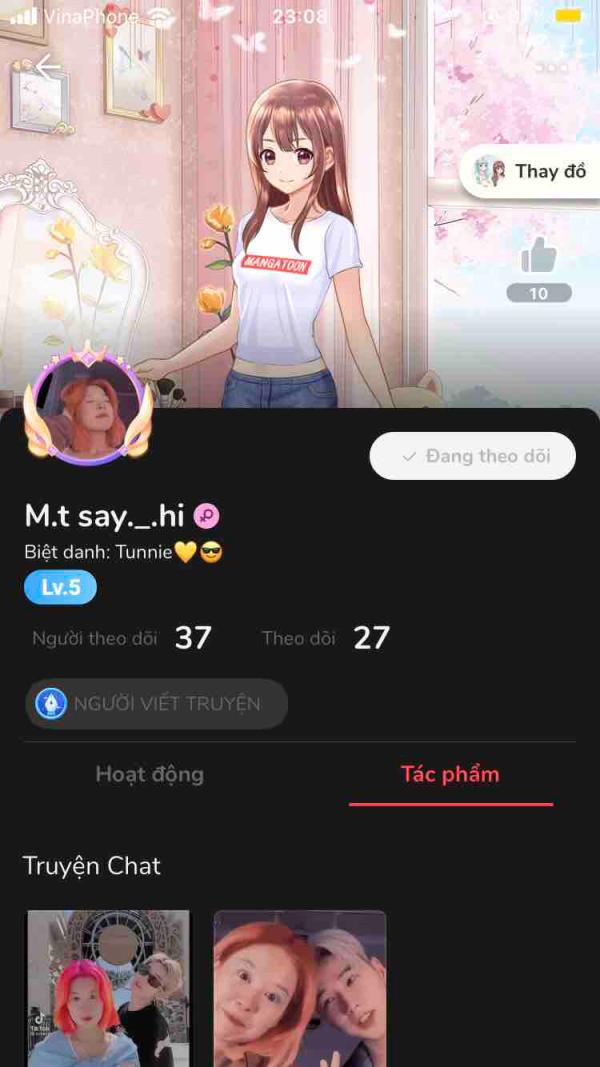View the Người theo dõi followers list
Image resolution: width=600 pixels, height=1067 pixels.
[122, 638]
